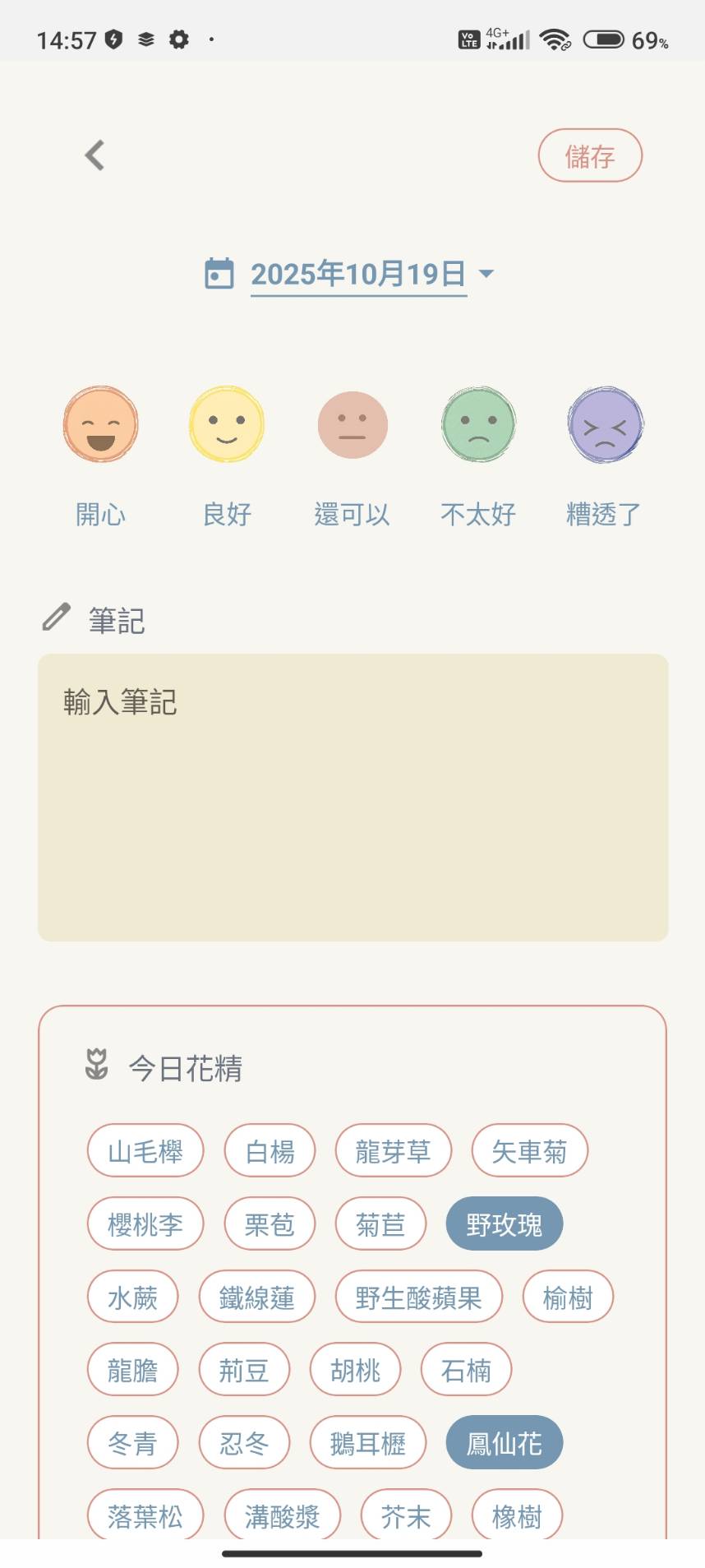Viewport: 705px width, 1568px height.
Task: Select the 榆樹 chip
Action: pos(568,1297)
